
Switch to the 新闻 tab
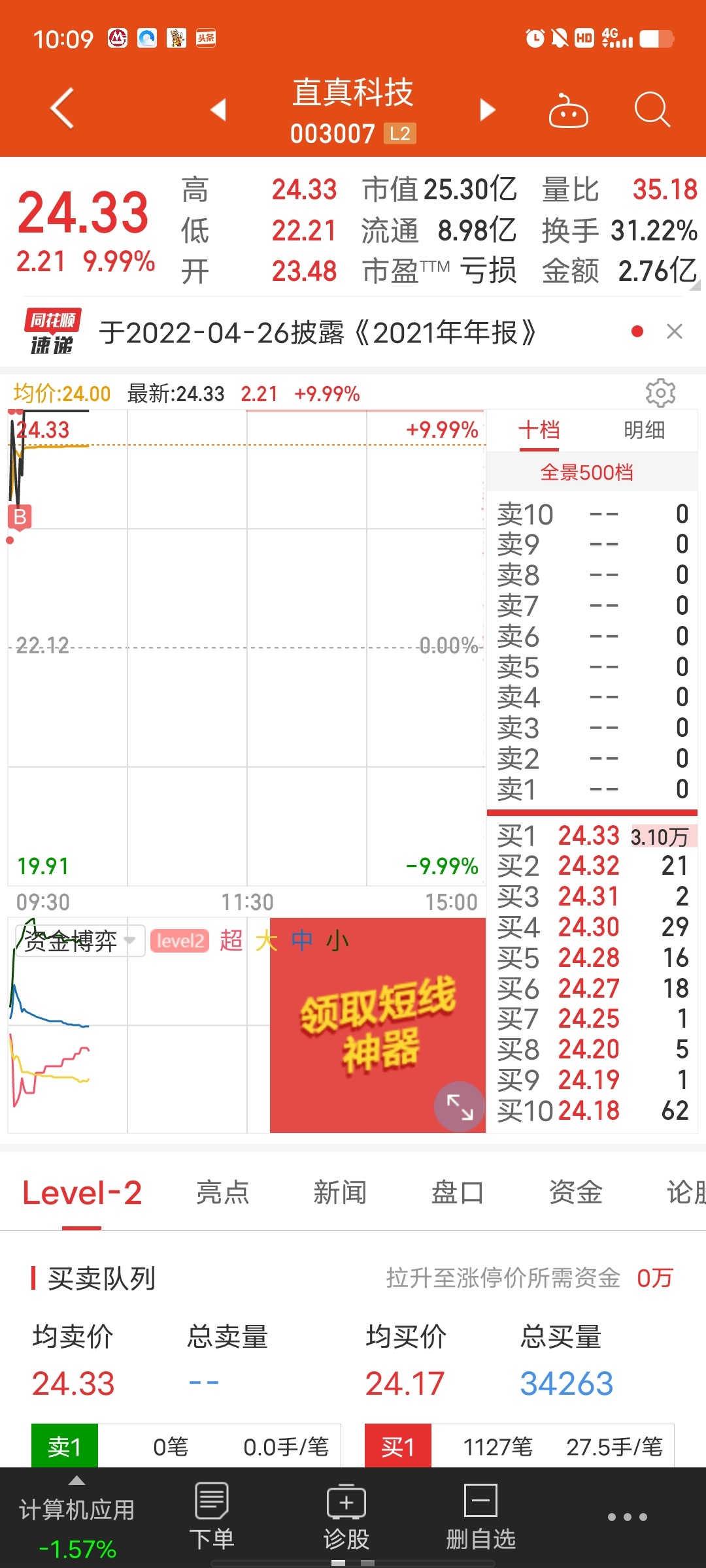pos(340,1193)
